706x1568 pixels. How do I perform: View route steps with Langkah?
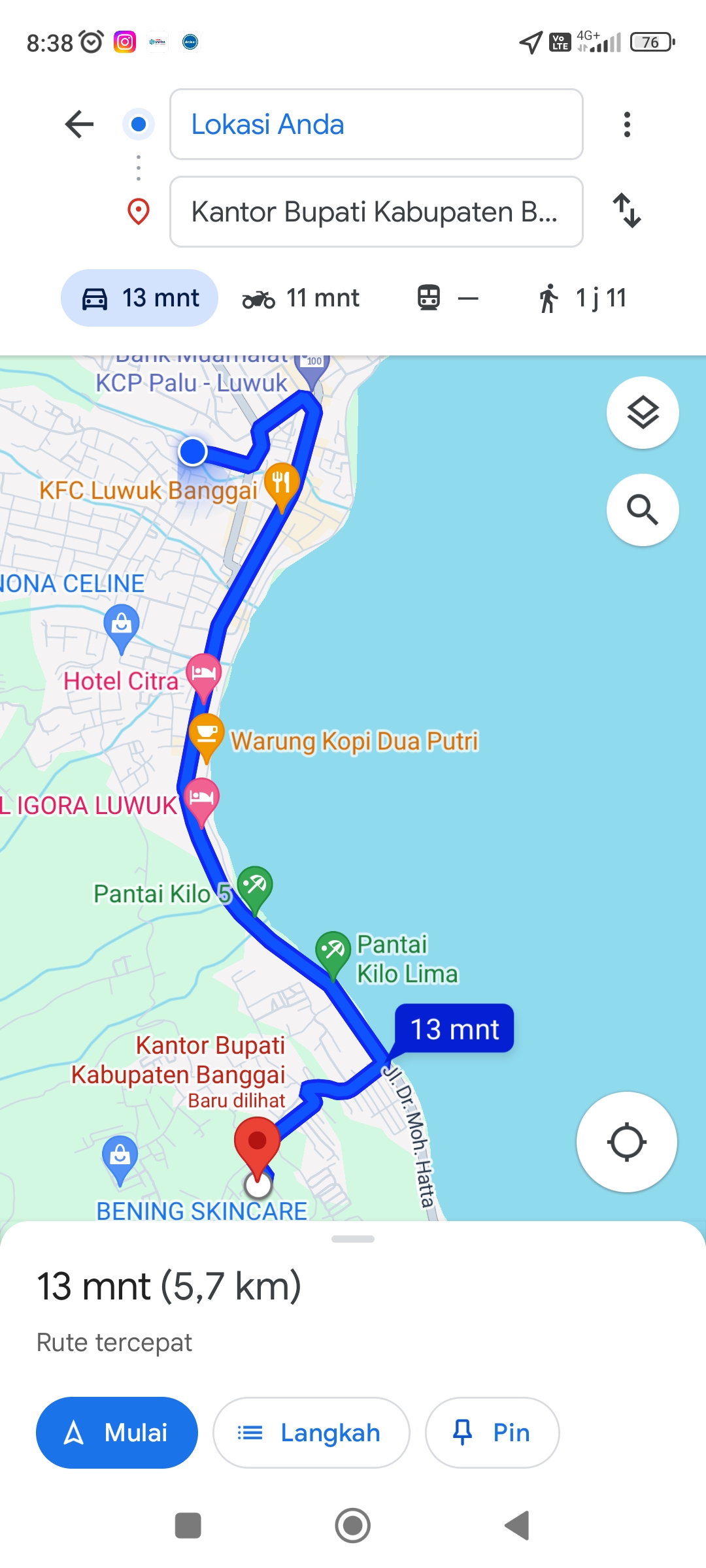tap(311, 1433)
